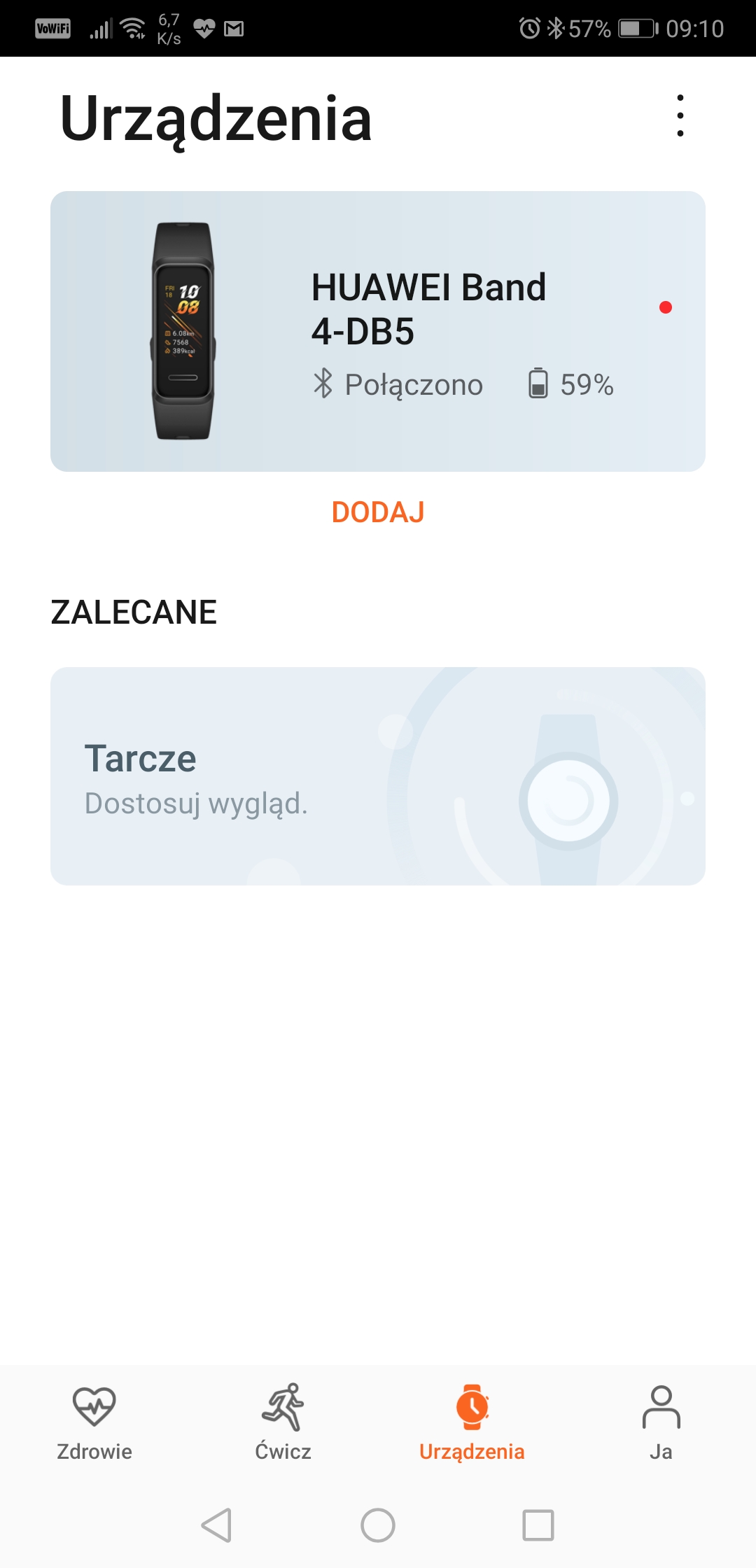Open the three-dot overflow menu
The width and height of the screenshot is (756, 1568).
pyautogui.click(x=680, y=115)
